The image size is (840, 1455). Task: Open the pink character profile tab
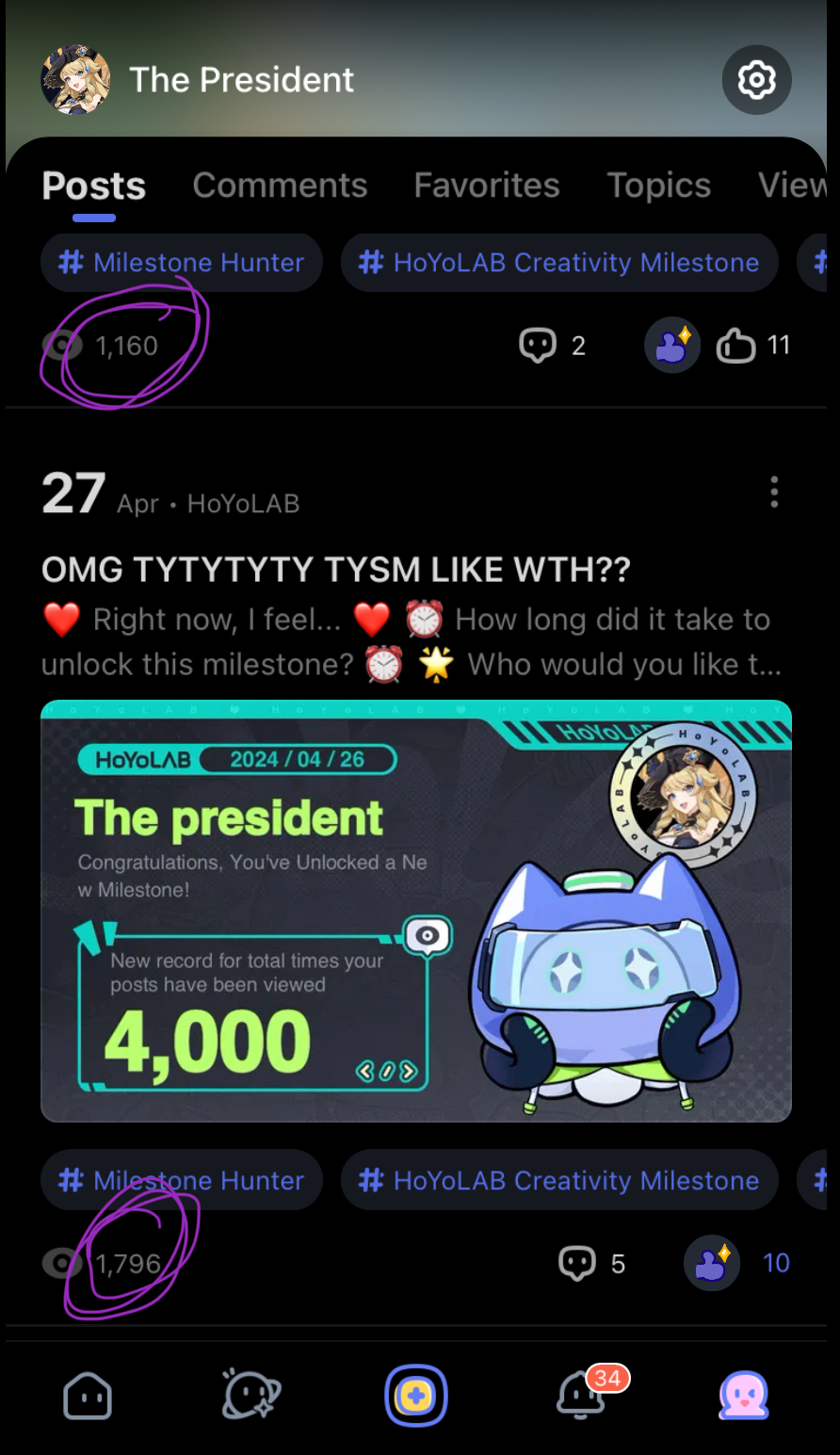pyautogui.click(x=744, y=1395)
